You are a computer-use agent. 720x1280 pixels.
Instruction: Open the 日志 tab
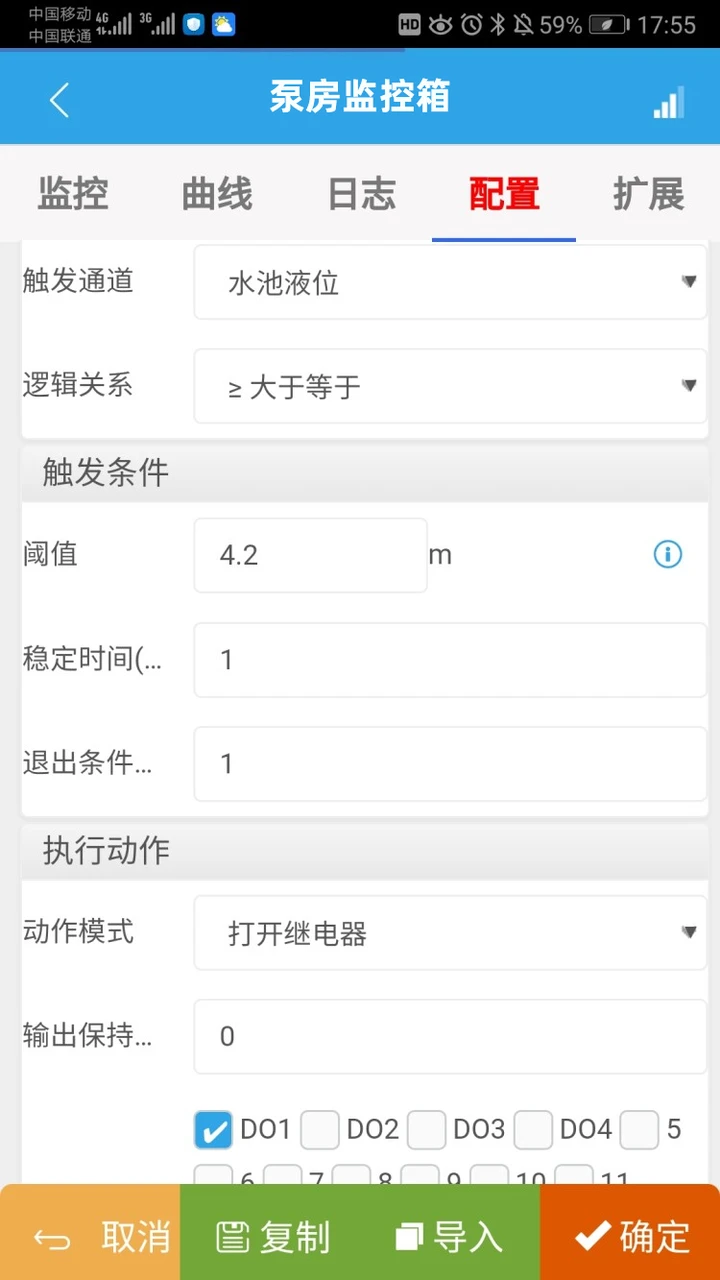coord(361,194)
